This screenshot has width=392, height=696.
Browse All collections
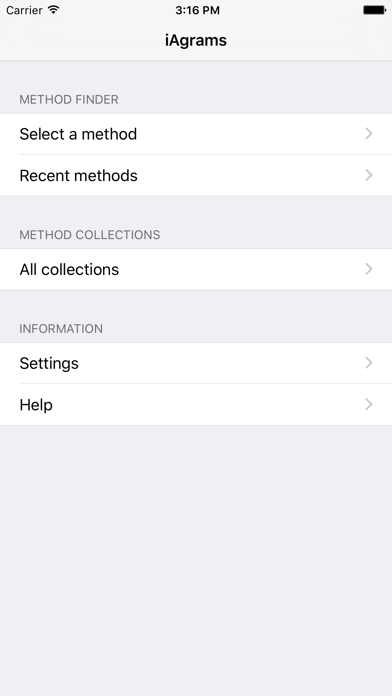(196, 269)
